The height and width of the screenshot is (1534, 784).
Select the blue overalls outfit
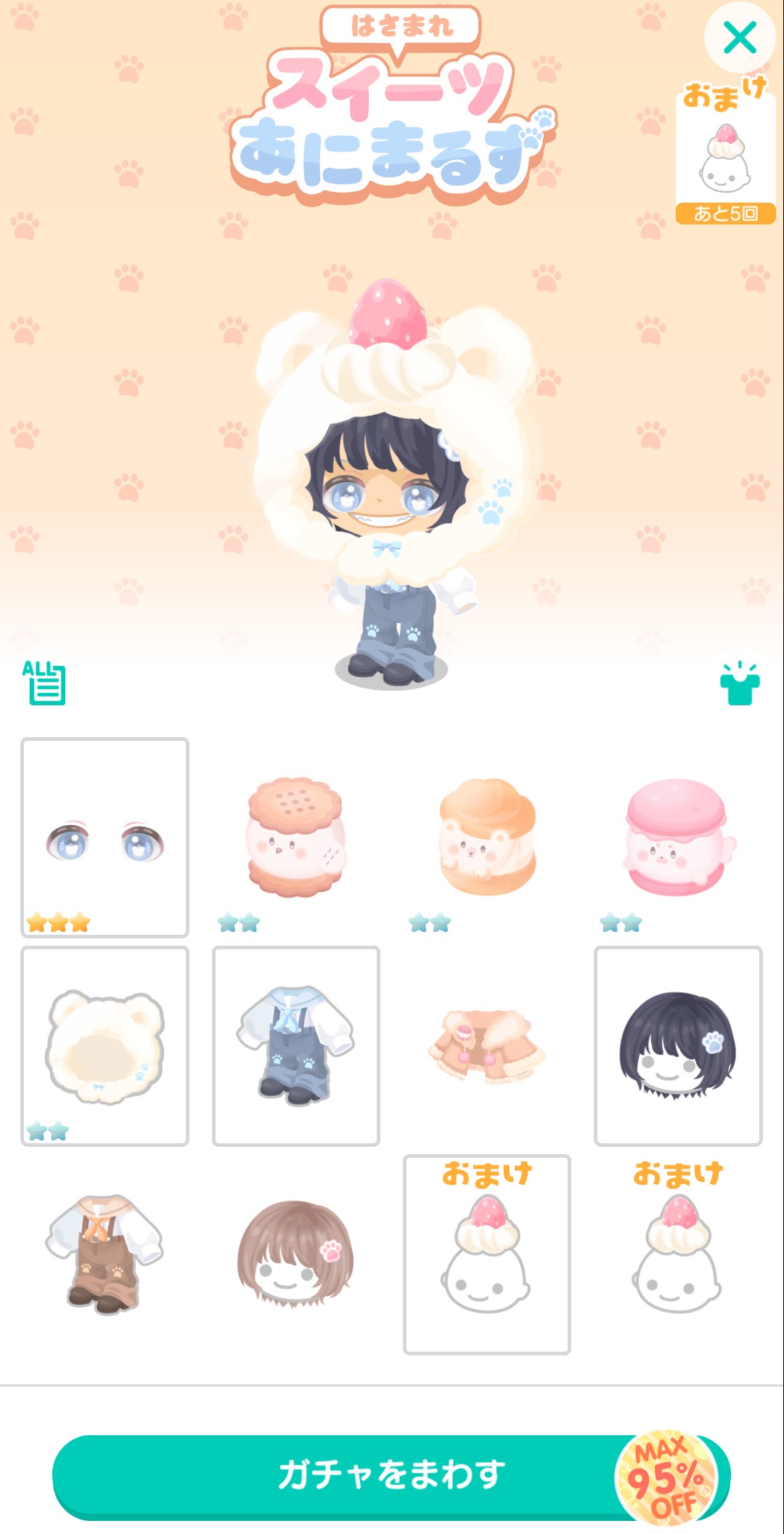[x=295, y=1046]
